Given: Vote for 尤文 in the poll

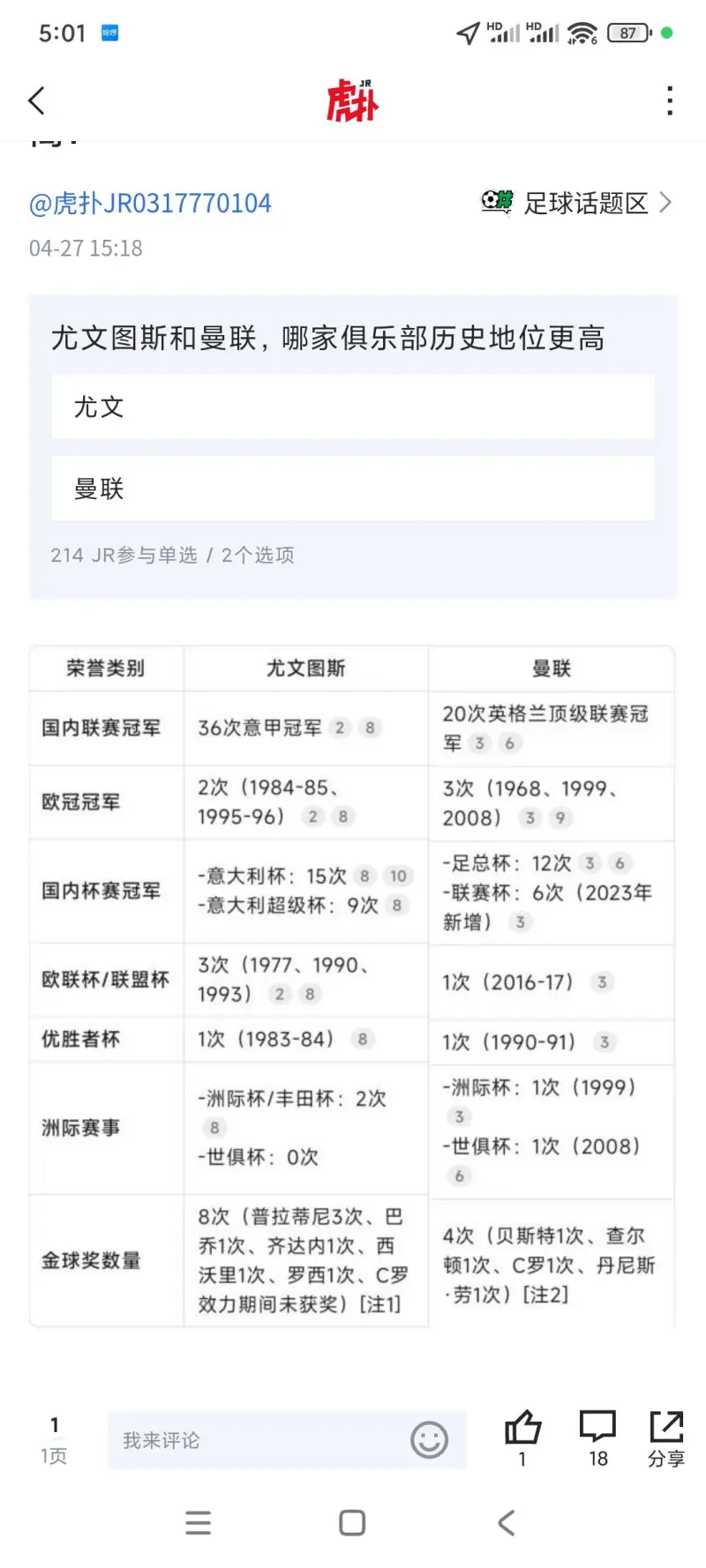Looking at the screenshot, I should (353, 407).
